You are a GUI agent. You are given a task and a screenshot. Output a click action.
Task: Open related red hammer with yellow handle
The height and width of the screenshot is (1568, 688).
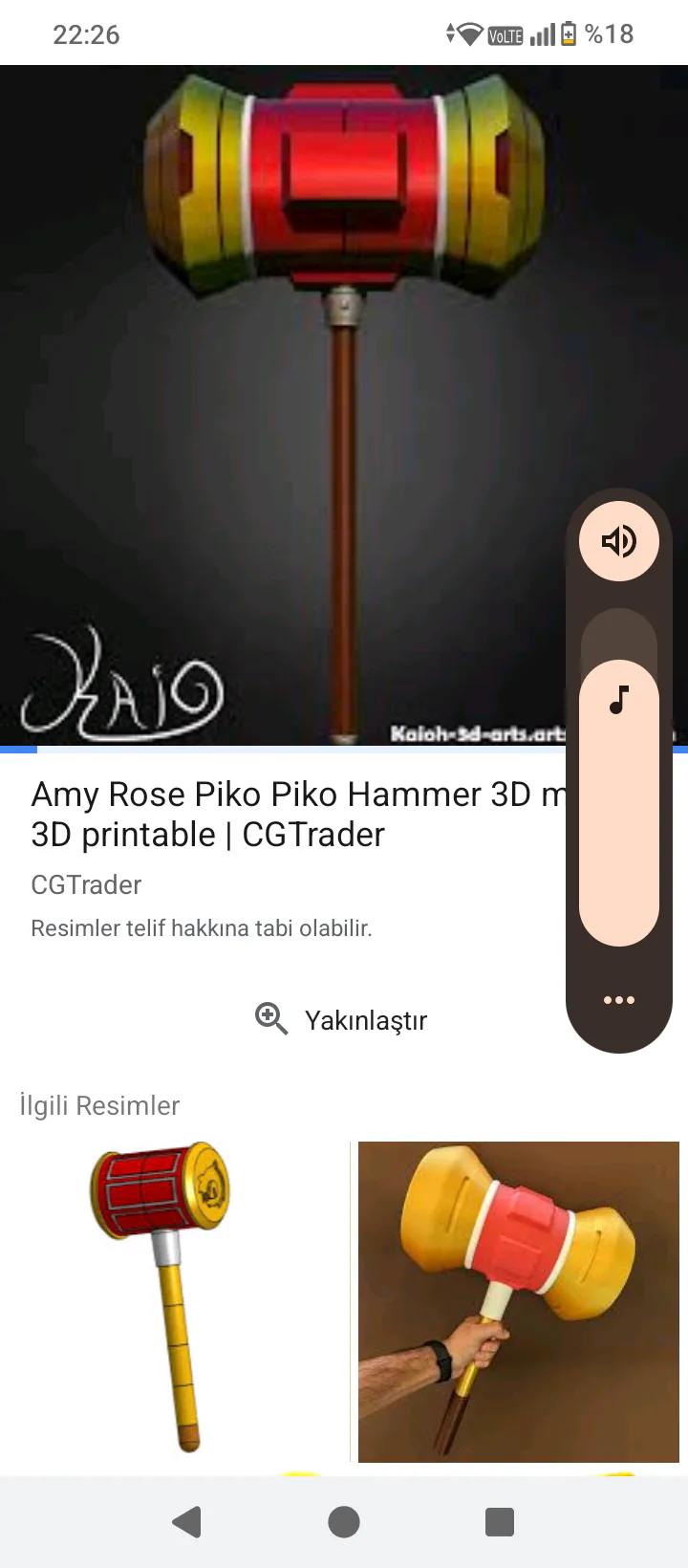[173, 1300]
